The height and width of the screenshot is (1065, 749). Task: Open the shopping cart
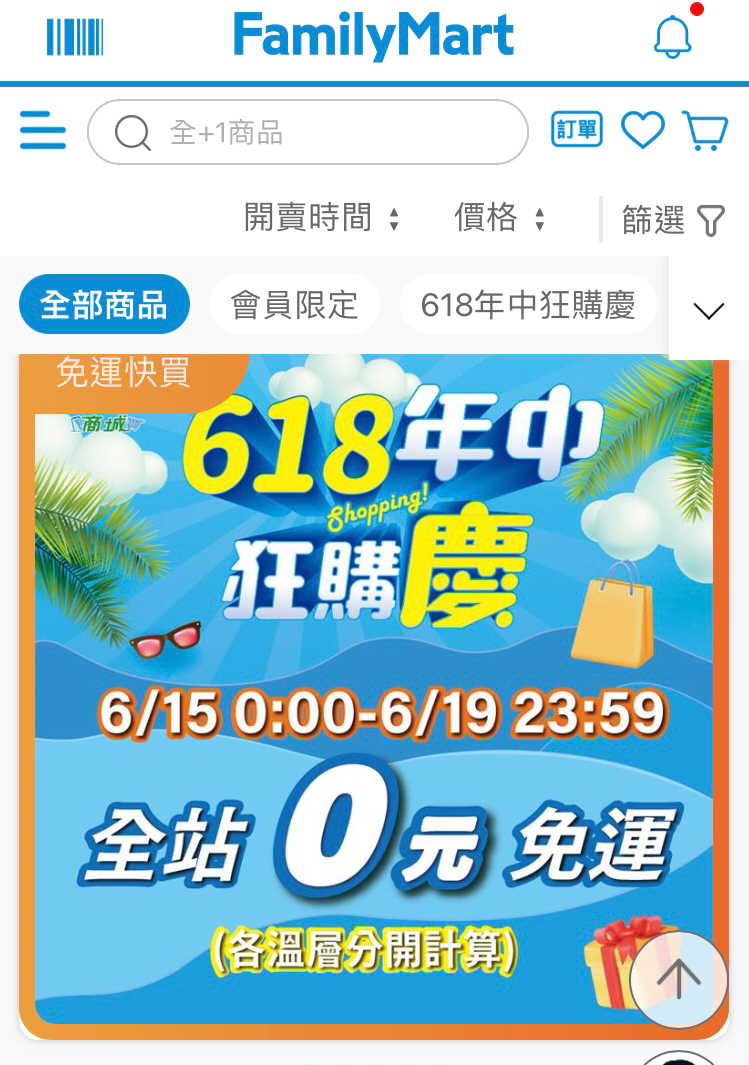(705, 130)
